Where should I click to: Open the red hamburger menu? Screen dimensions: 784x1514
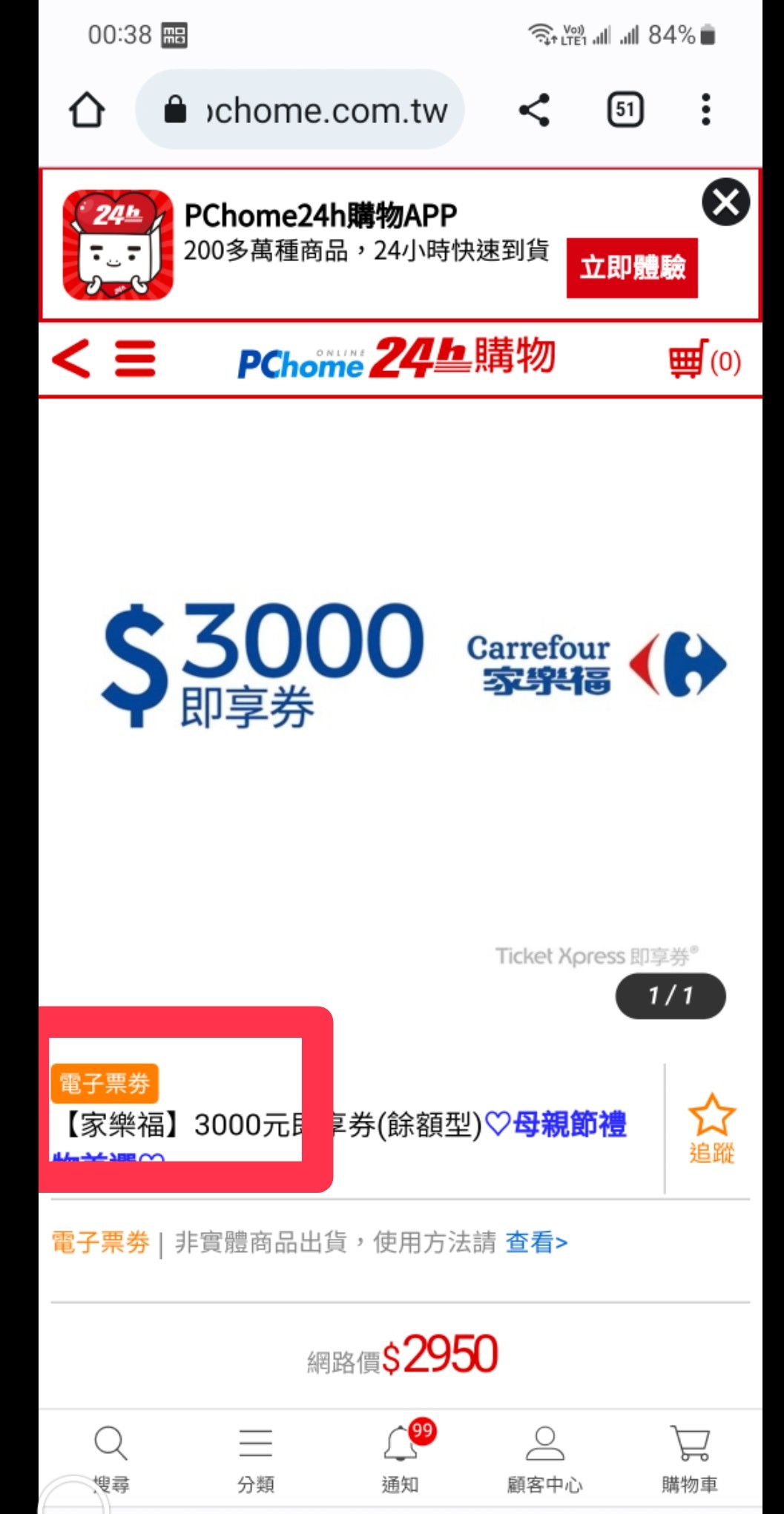[x=135, y=360]
